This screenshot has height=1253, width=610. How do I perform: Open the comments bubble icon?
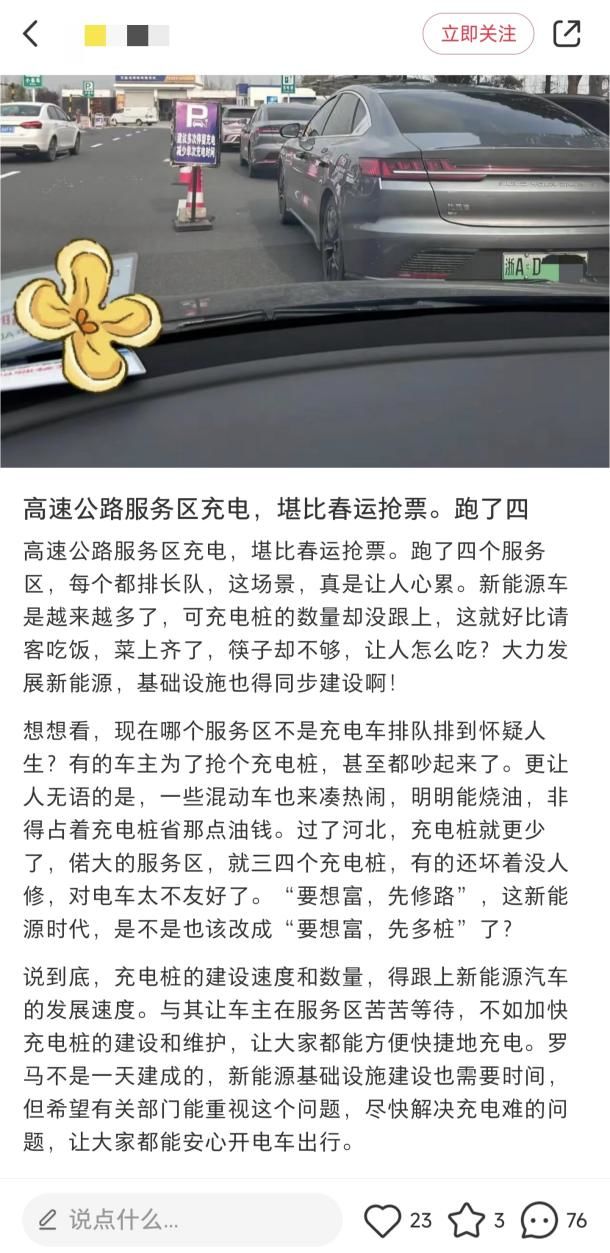pos(540,1220)
